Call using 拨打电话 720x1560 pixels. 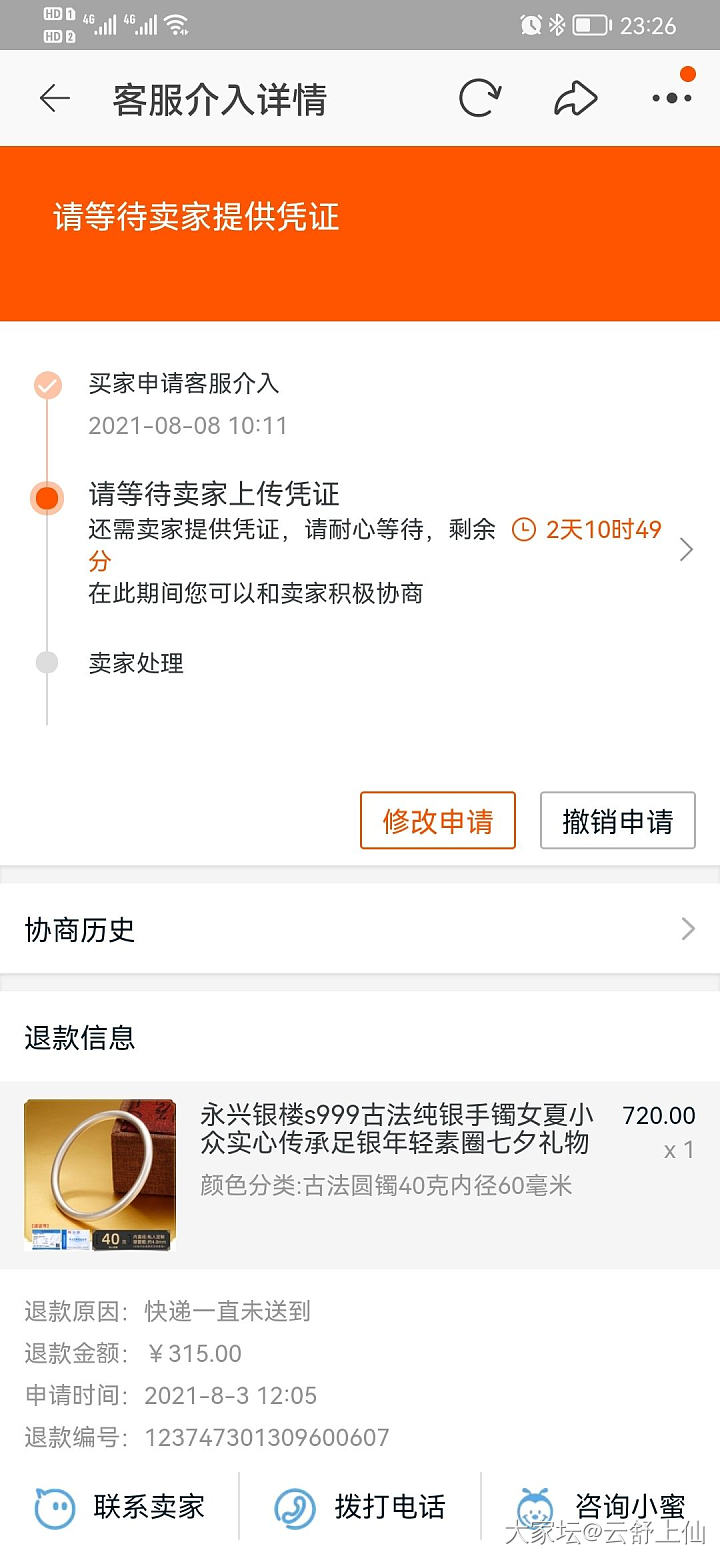click(x=360, y=1507)
